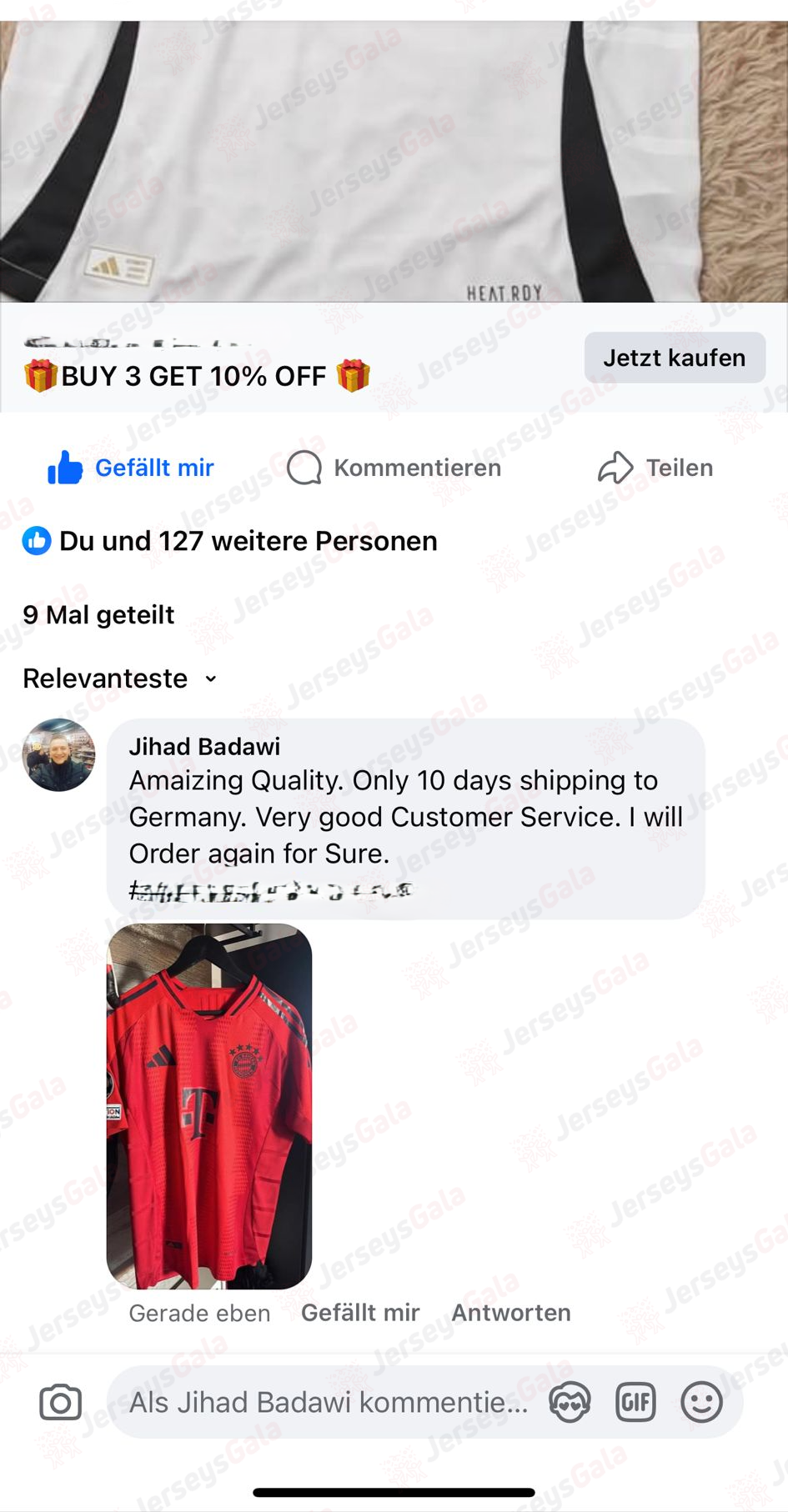The height and width of the screenshot is (1512, 788).
Task: Tap the Jetzt kaufen button
Action: coord(674,358)
